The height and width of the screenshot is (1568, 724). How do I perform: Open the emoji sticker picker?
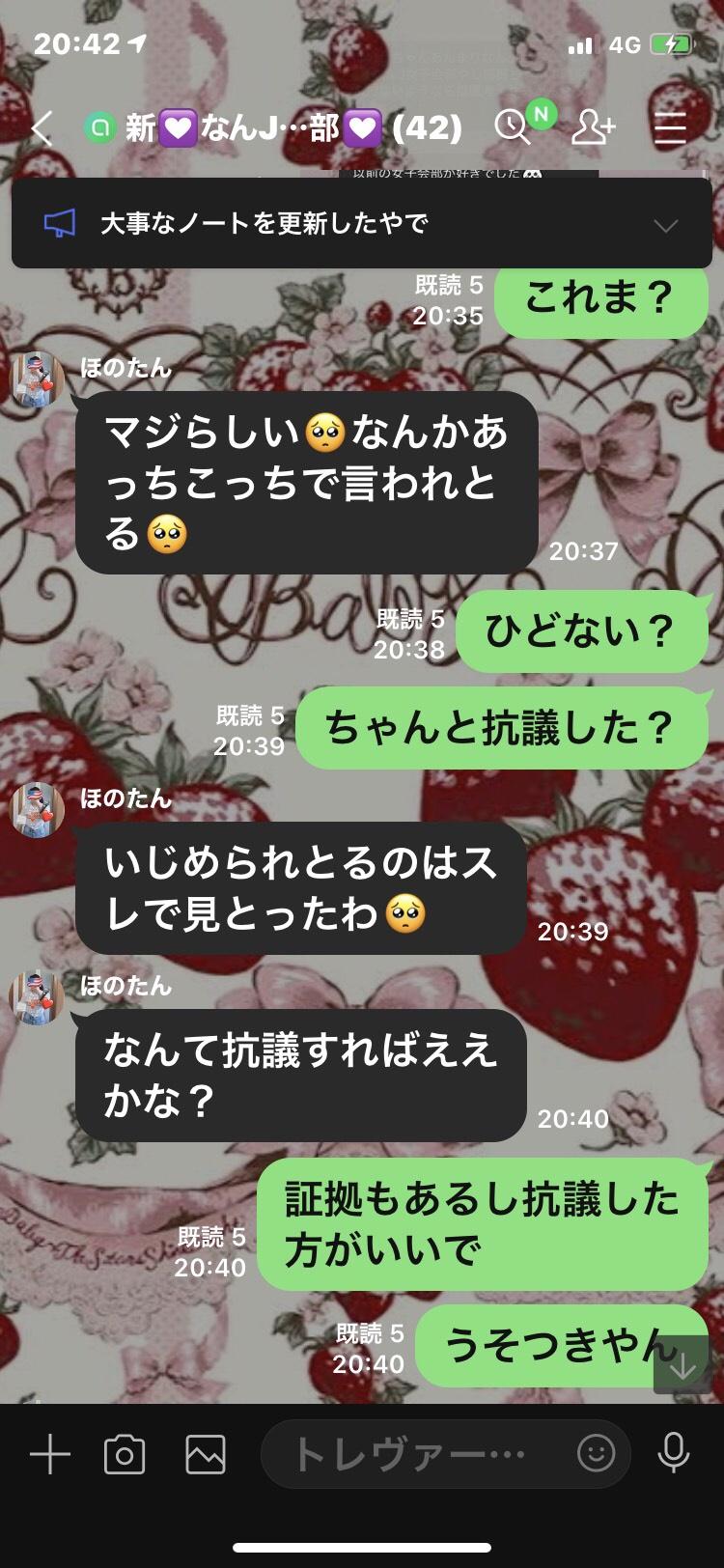(596, 1453)
